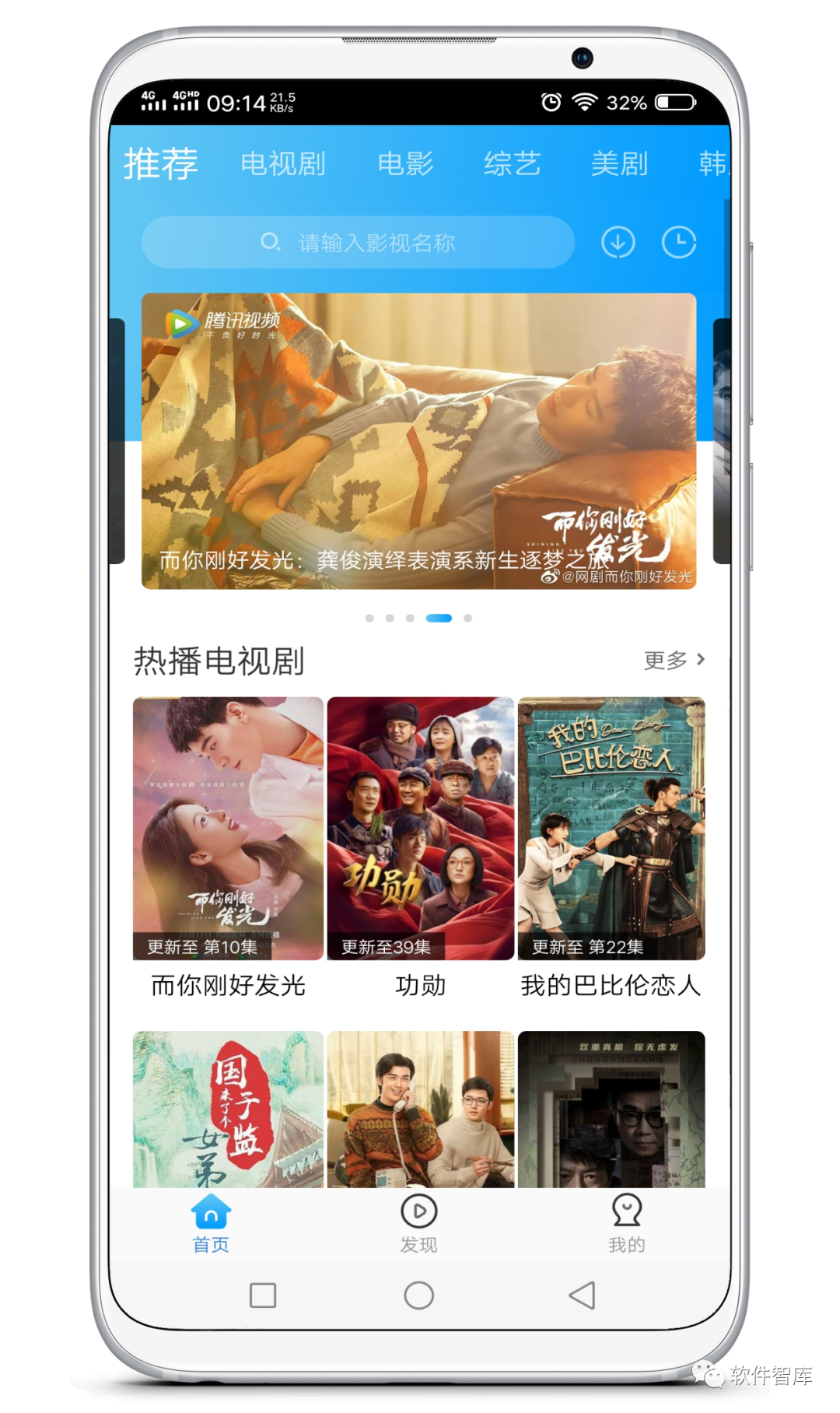Open the 而你刚好发光 banner
Image resolution: width=840 pixels, height=1413 pixels.
pos(418,440)
